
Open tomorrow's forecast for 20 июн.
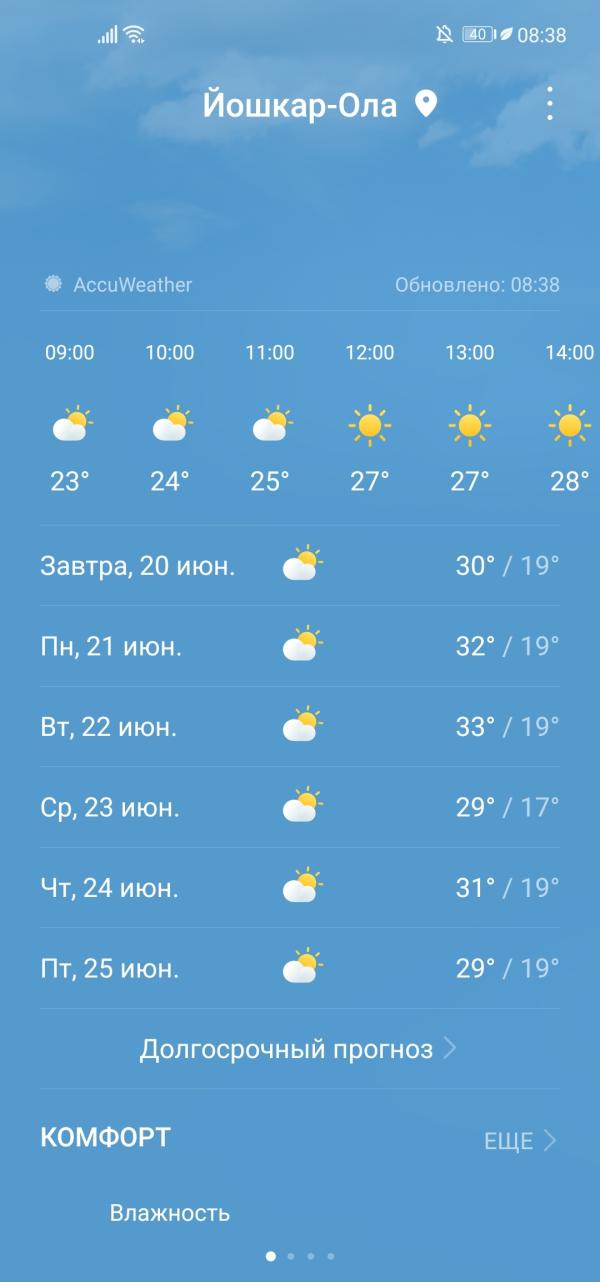tap(300, 566)
